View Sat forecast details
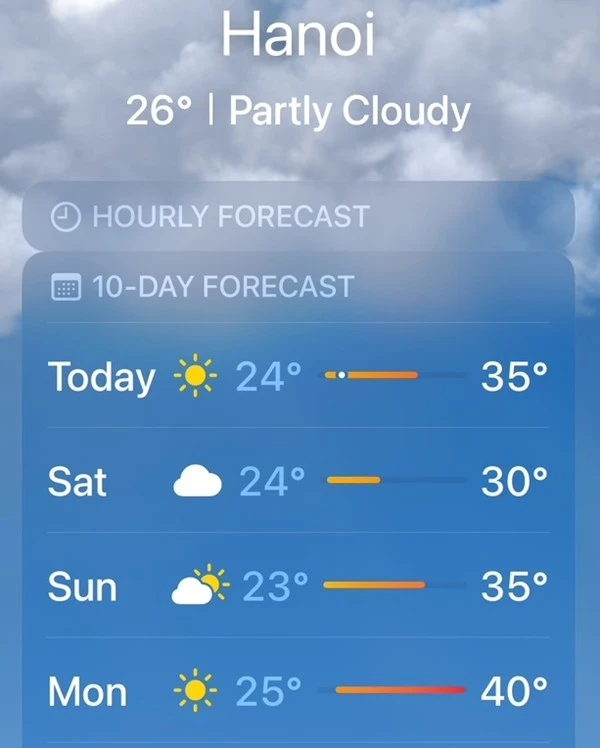 click(298, 482)
